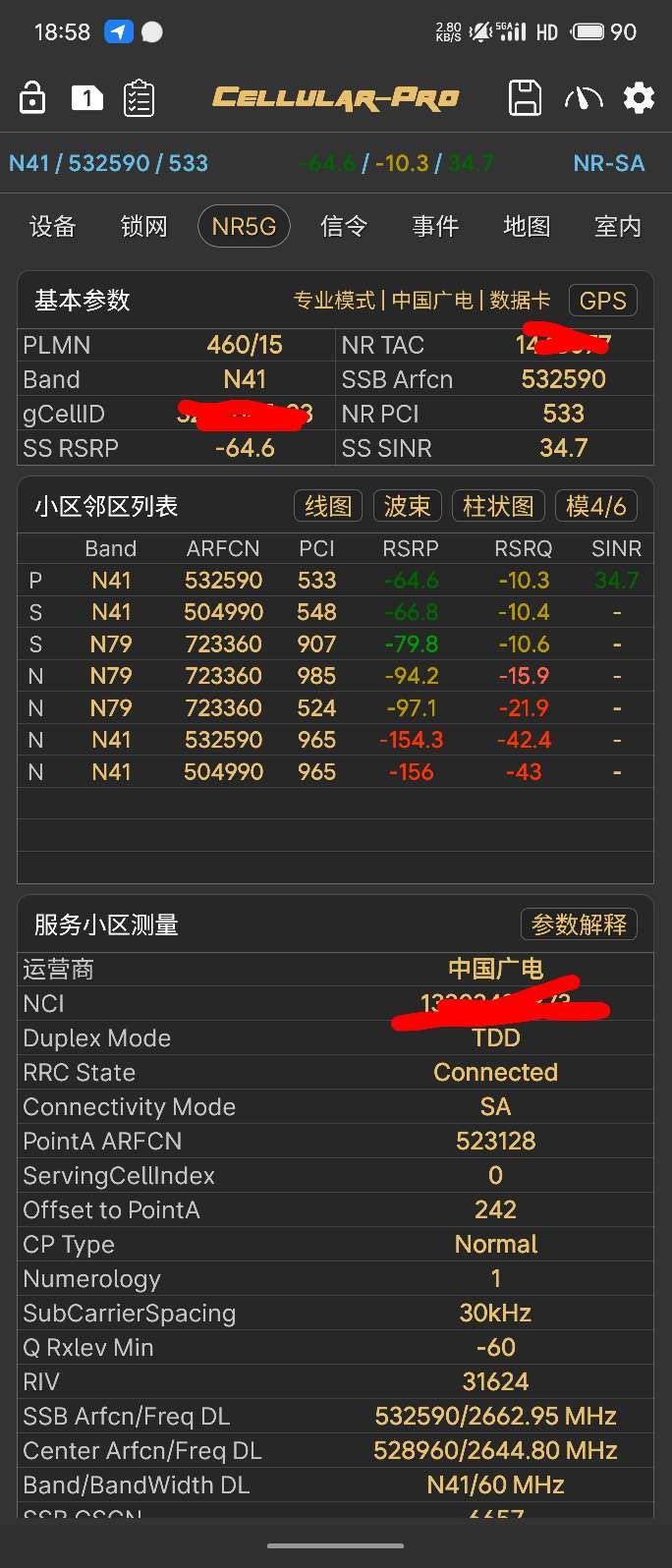Switch to the 设备 tab

(53, 227)
